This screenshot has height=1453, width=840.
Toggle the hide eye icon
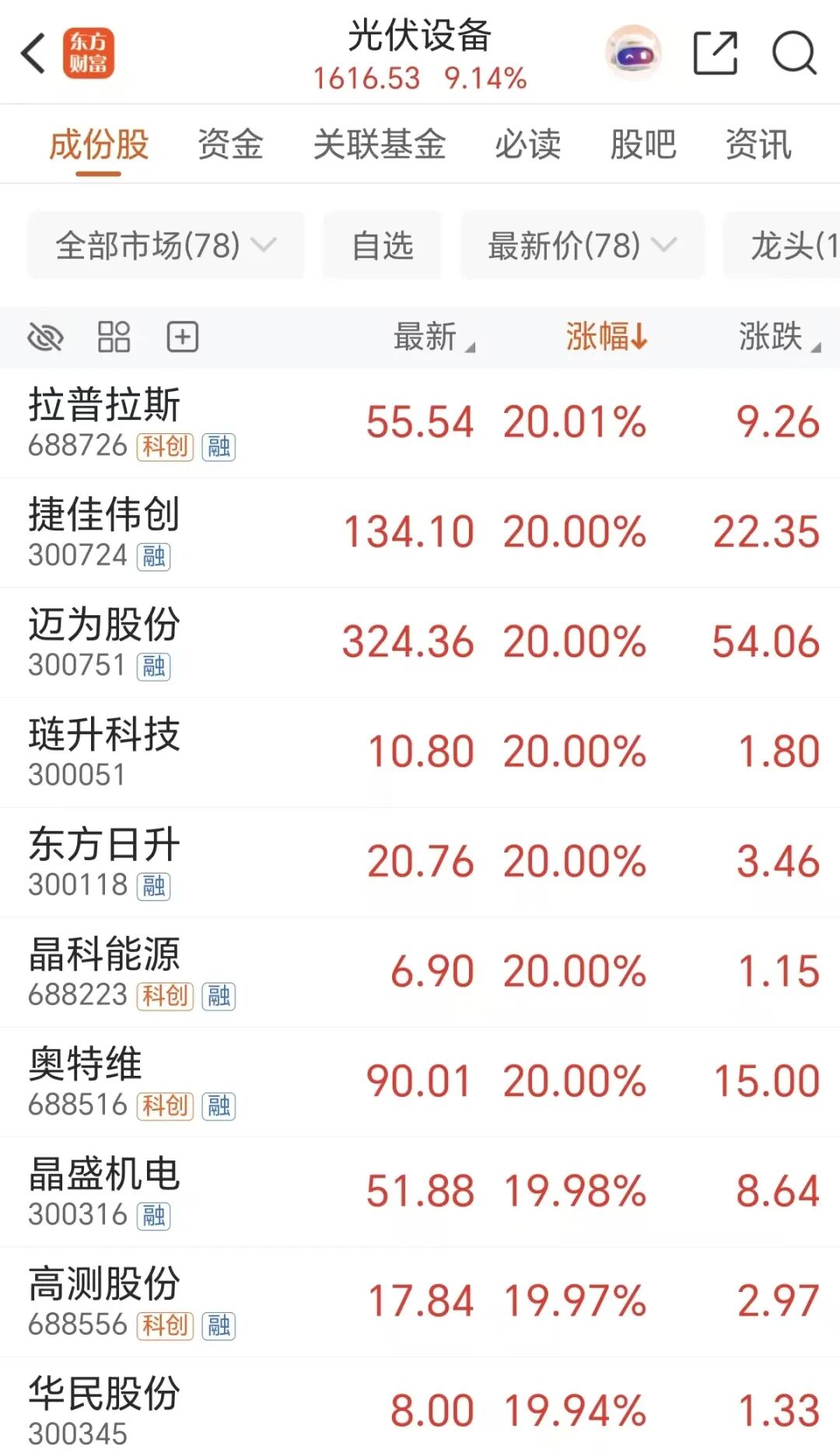[45, 338]
